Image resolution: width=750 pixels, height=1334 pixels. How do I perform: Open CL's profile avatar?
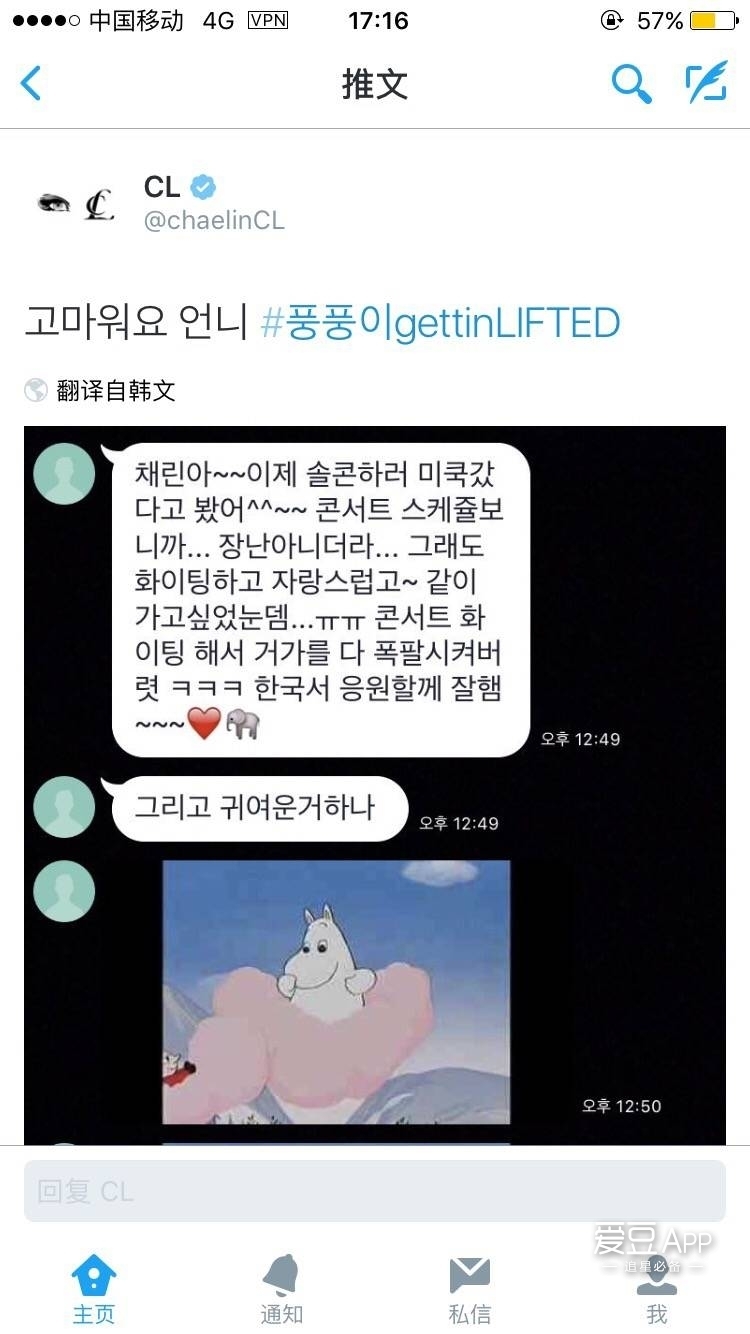pyautogui.click(x=76, y=203)
